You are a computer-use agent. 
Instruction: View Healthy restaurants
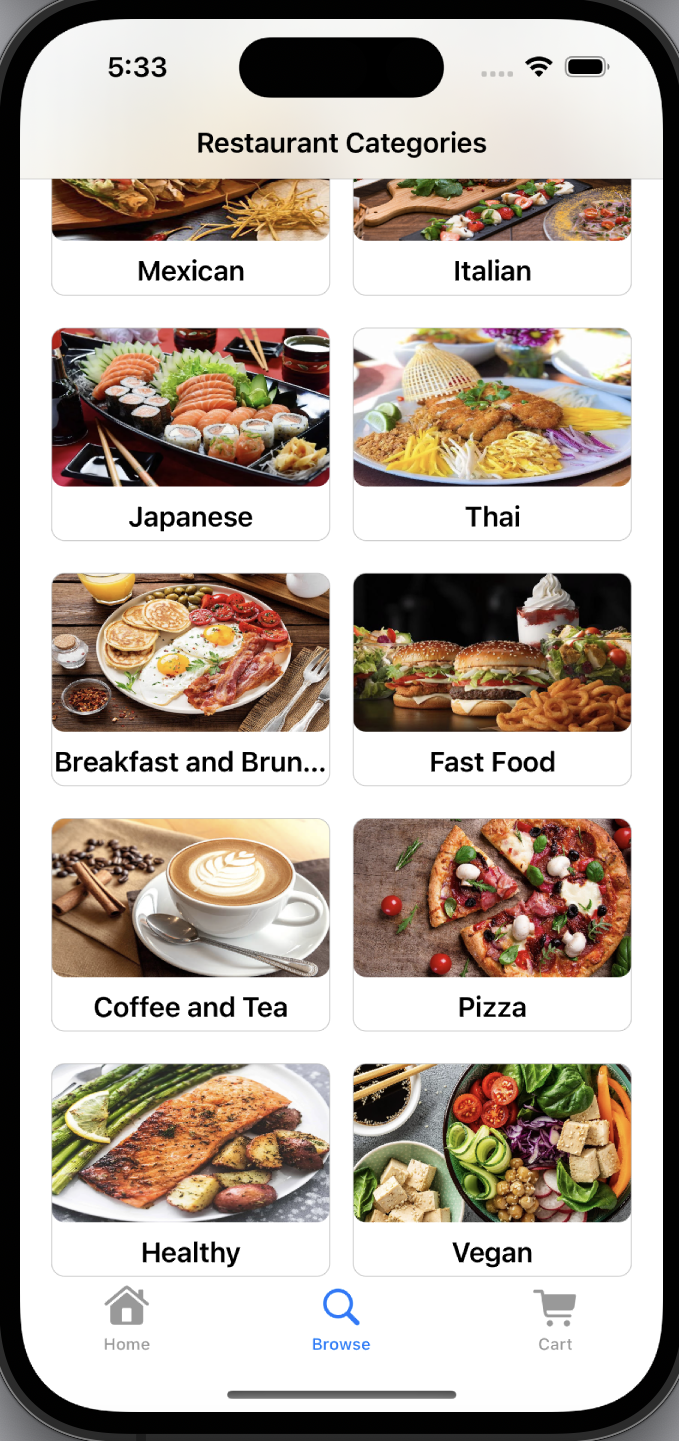(190, 1169)
